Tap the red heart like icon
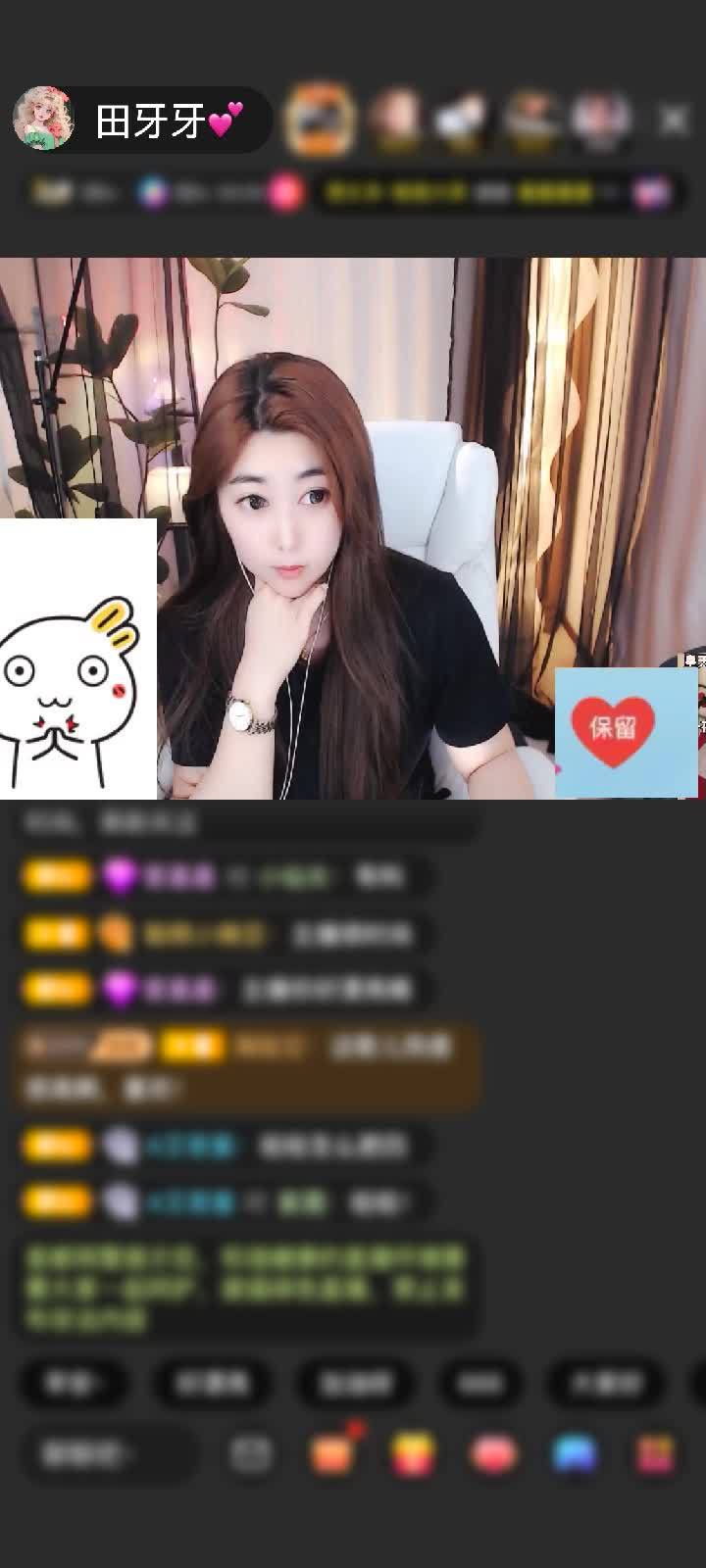The width and height of the screenshot is (706, 1568). pyautogui.click(x=494, y=1454)
